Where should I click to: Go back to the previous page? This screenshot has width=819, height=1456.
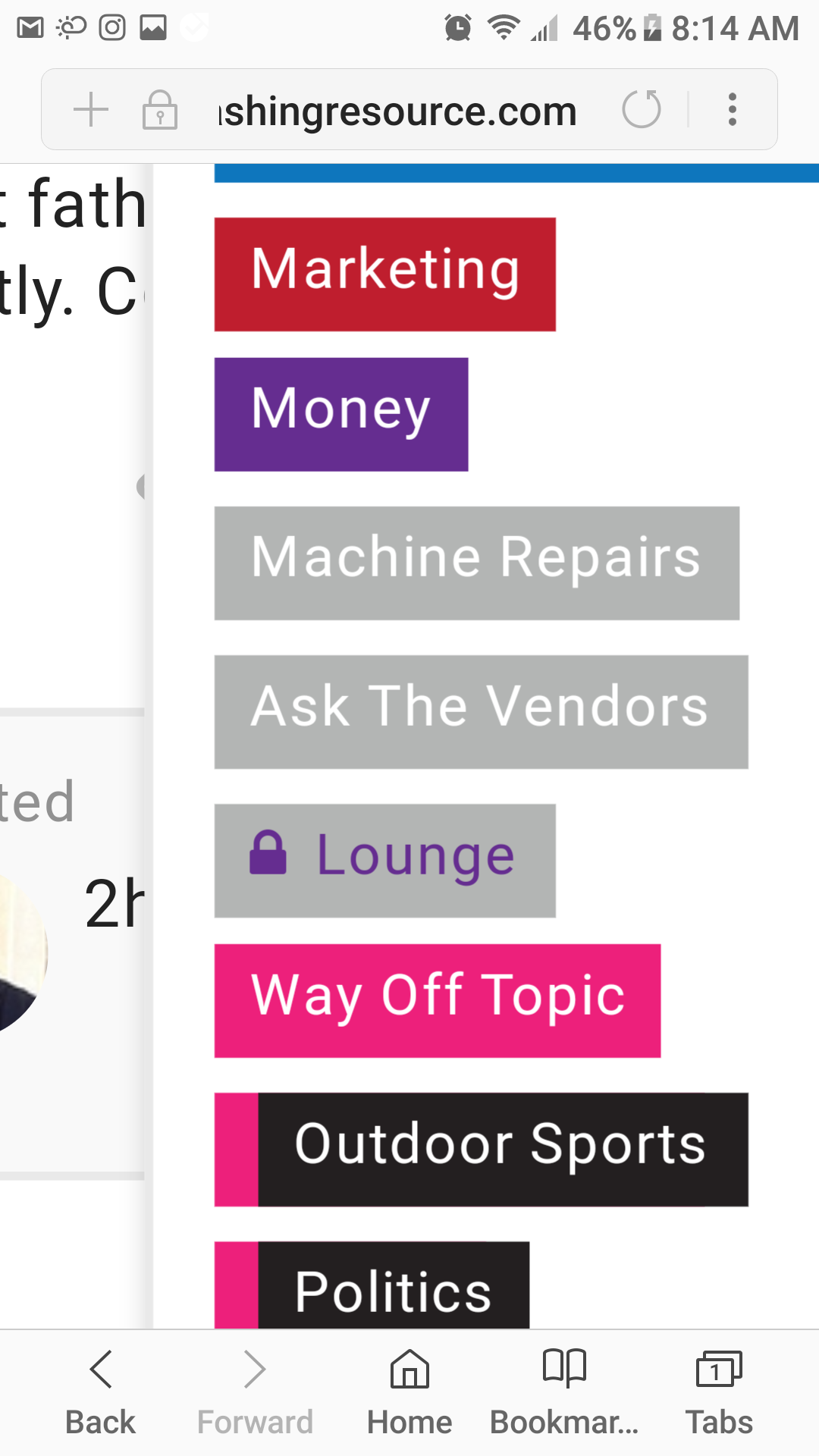tap(100, 1392)
